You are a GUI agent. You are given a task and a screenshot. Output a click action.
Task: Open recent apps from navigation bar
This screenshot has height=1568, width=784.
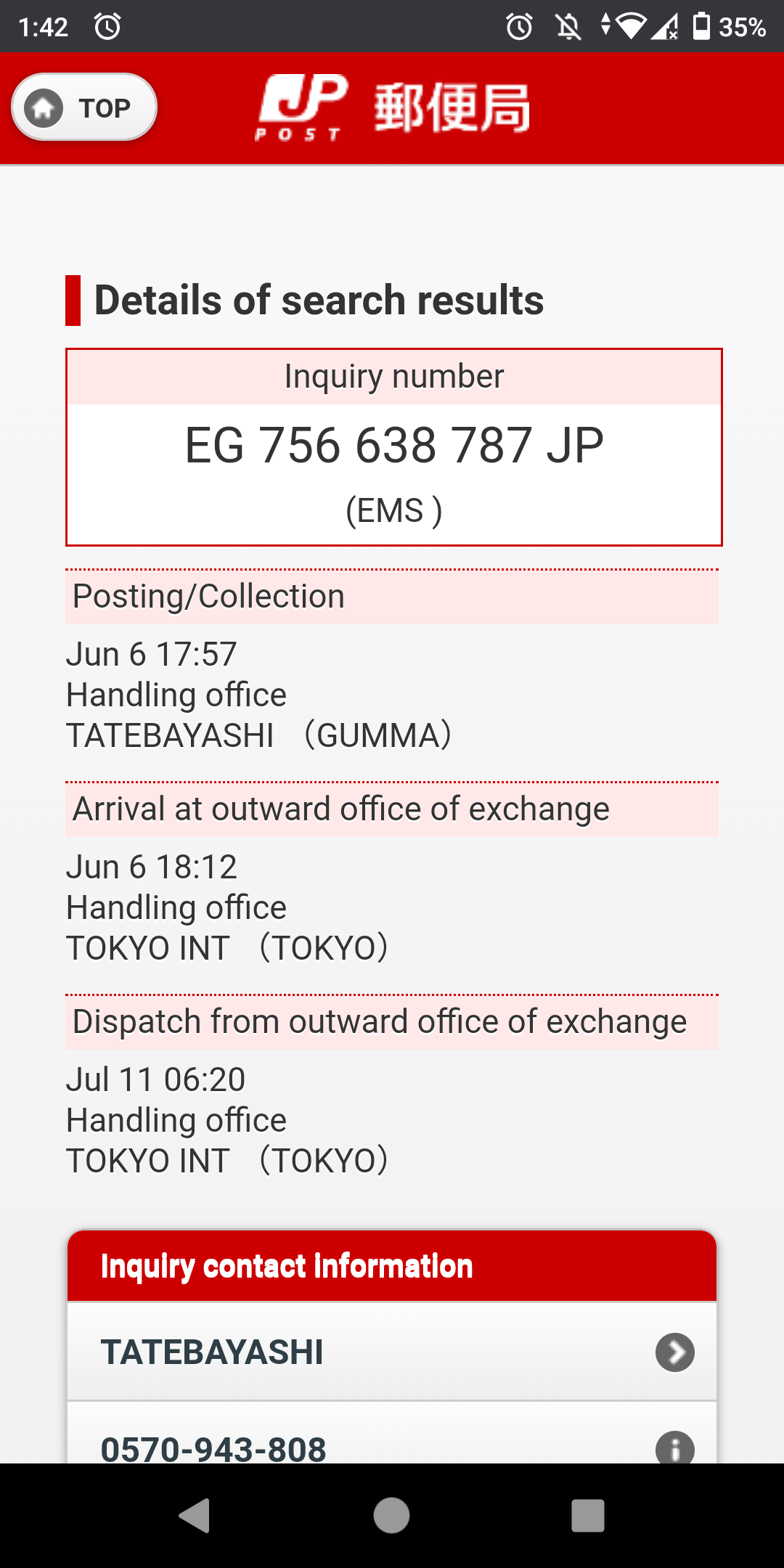tap(588, 1516)
